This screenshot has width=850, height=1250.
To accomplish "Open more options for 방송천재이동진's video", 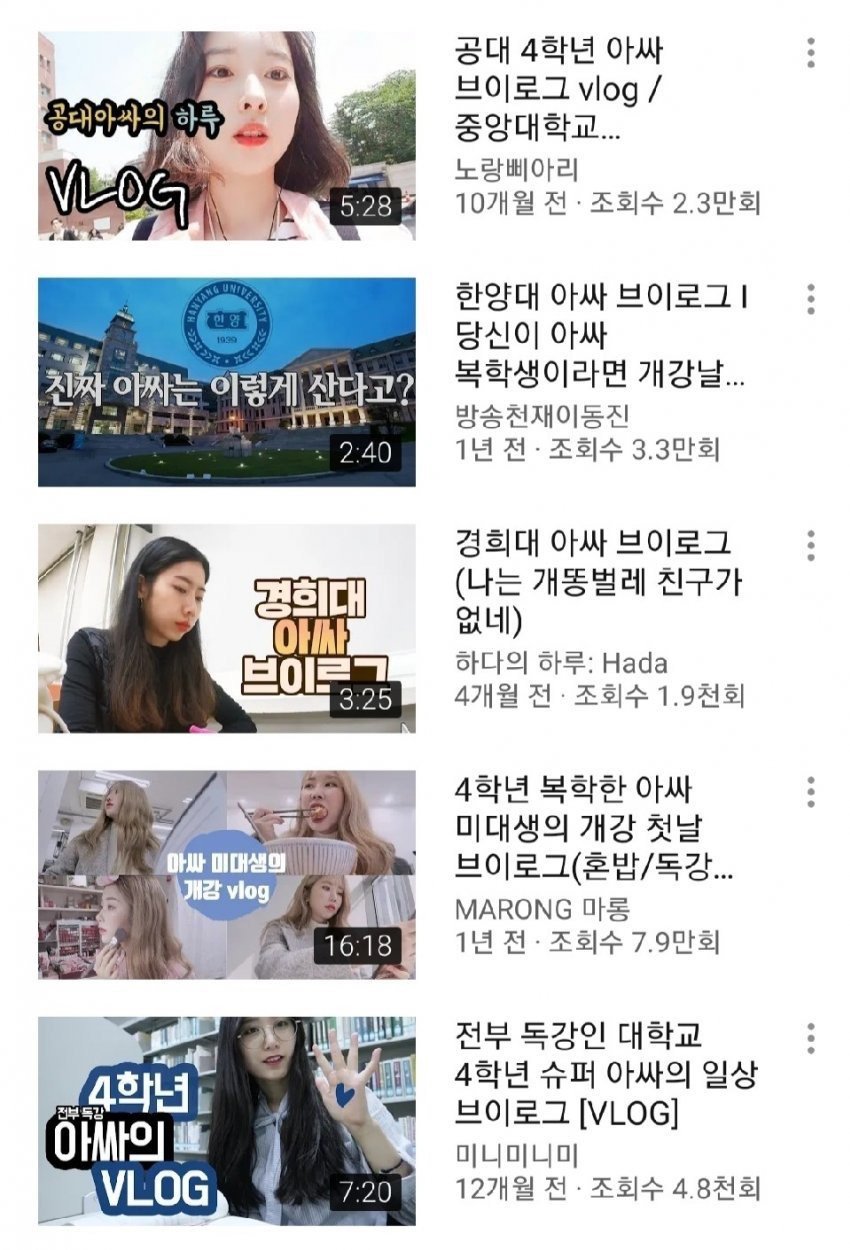I will coord(811,299).
